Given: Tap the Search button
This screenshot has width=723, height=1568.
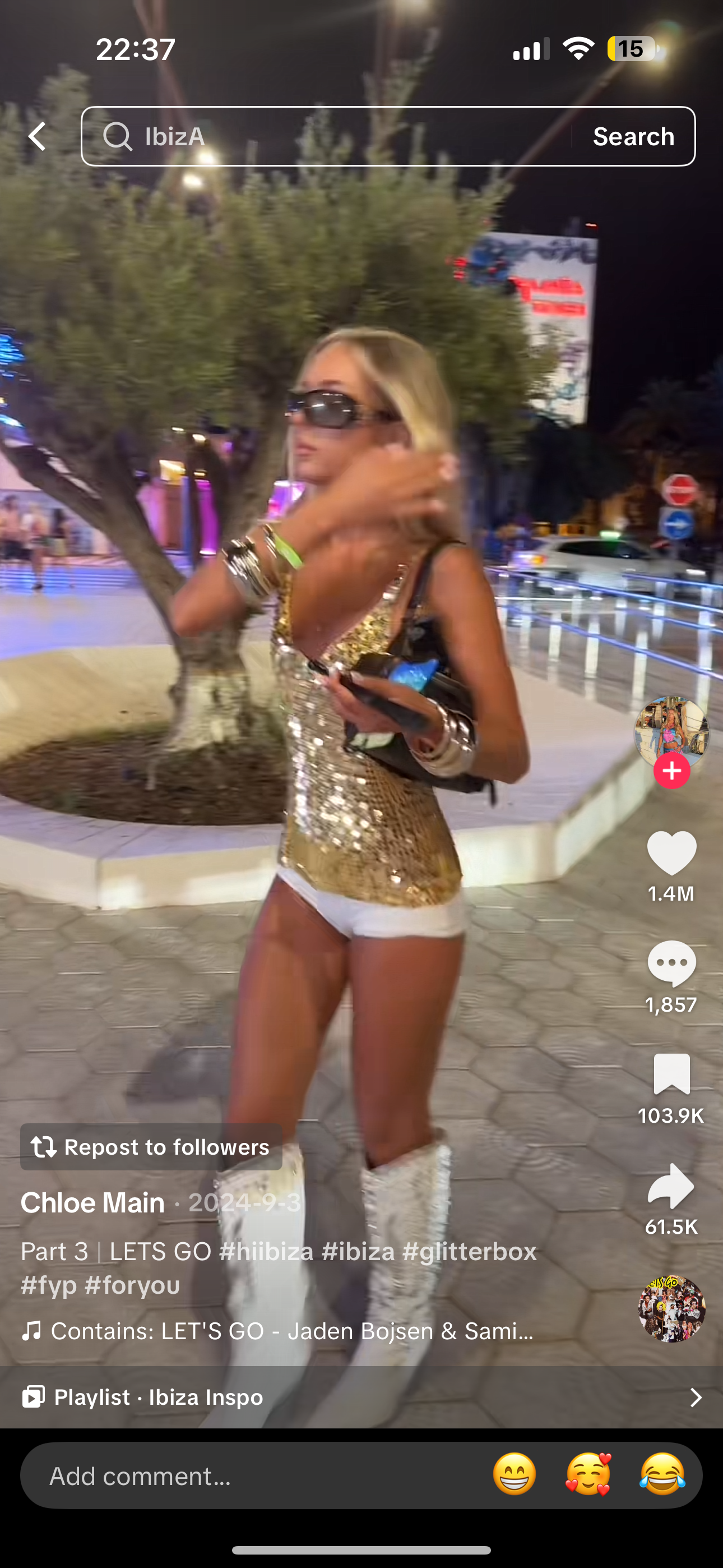Looking at the screenshot, I should (x=633, y=136).
